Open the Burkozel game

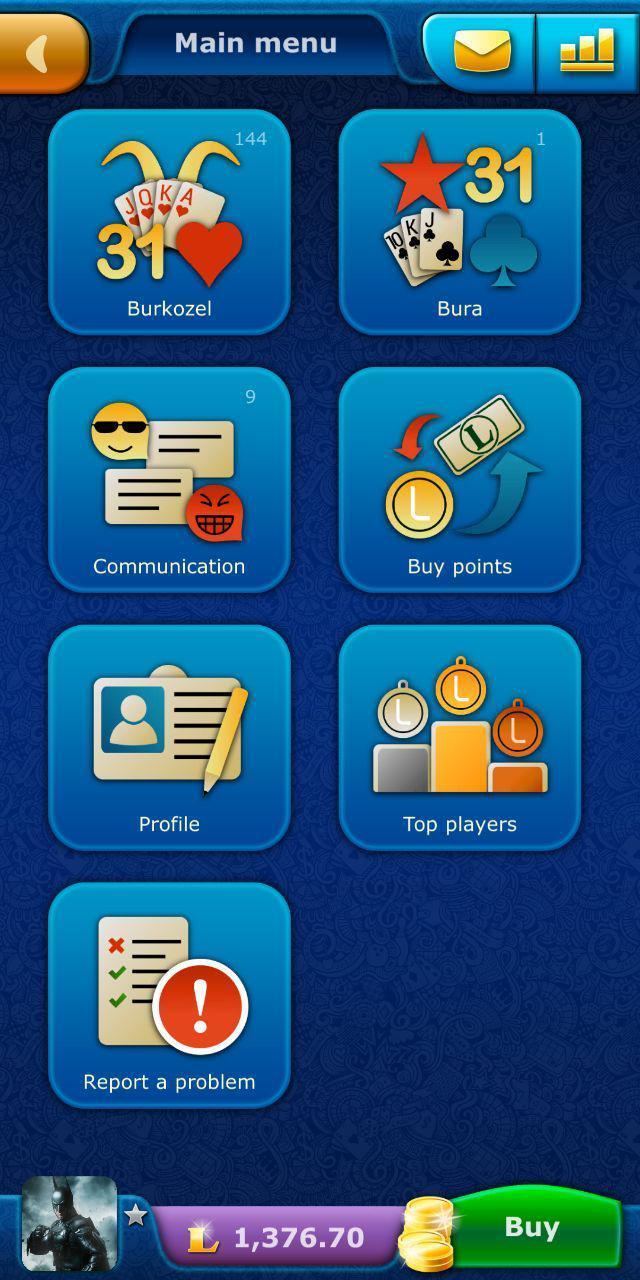coord(169,222)
